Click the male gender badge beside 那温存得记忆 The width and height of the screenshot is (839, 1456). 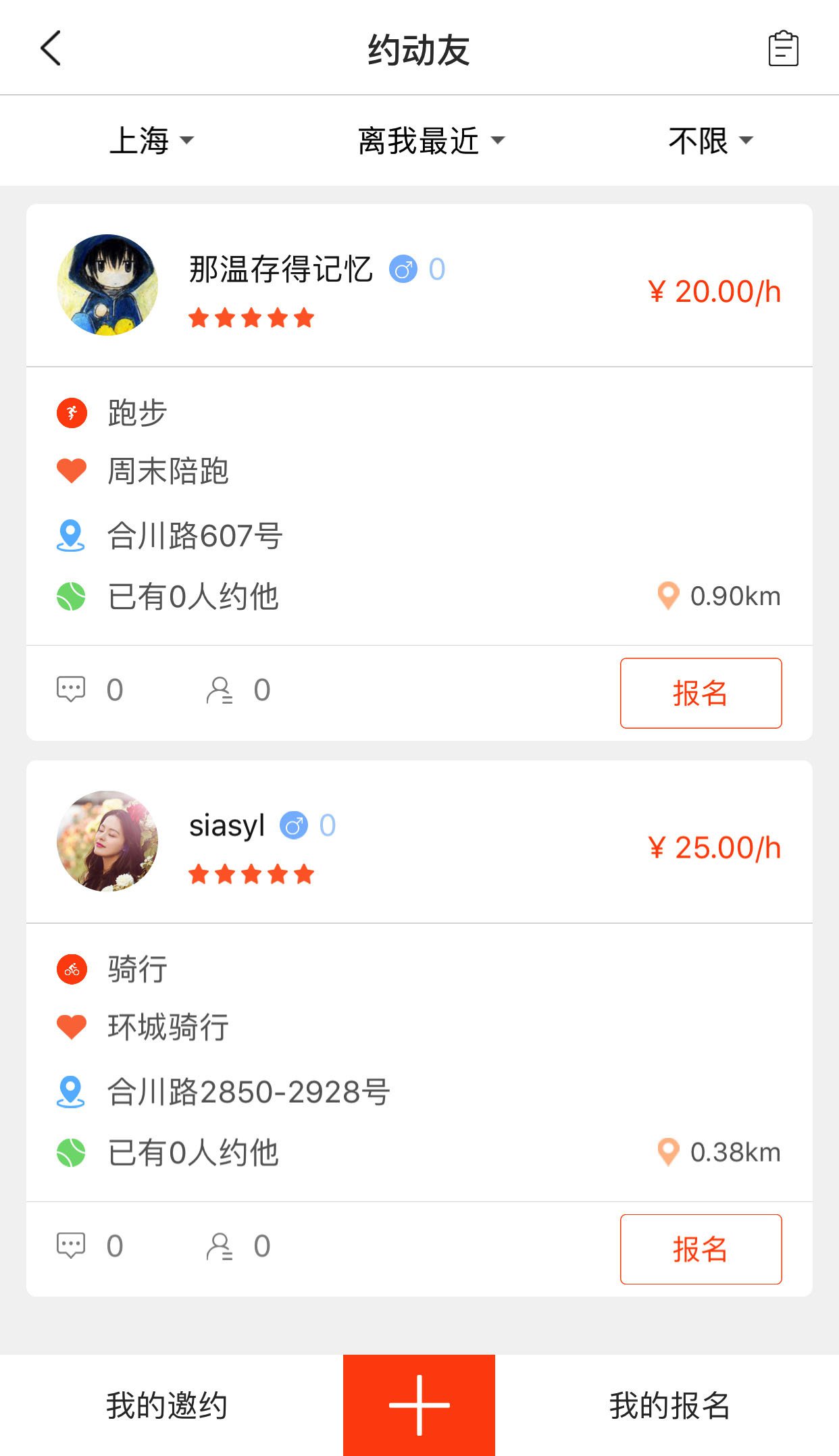(x=405, y=269)
